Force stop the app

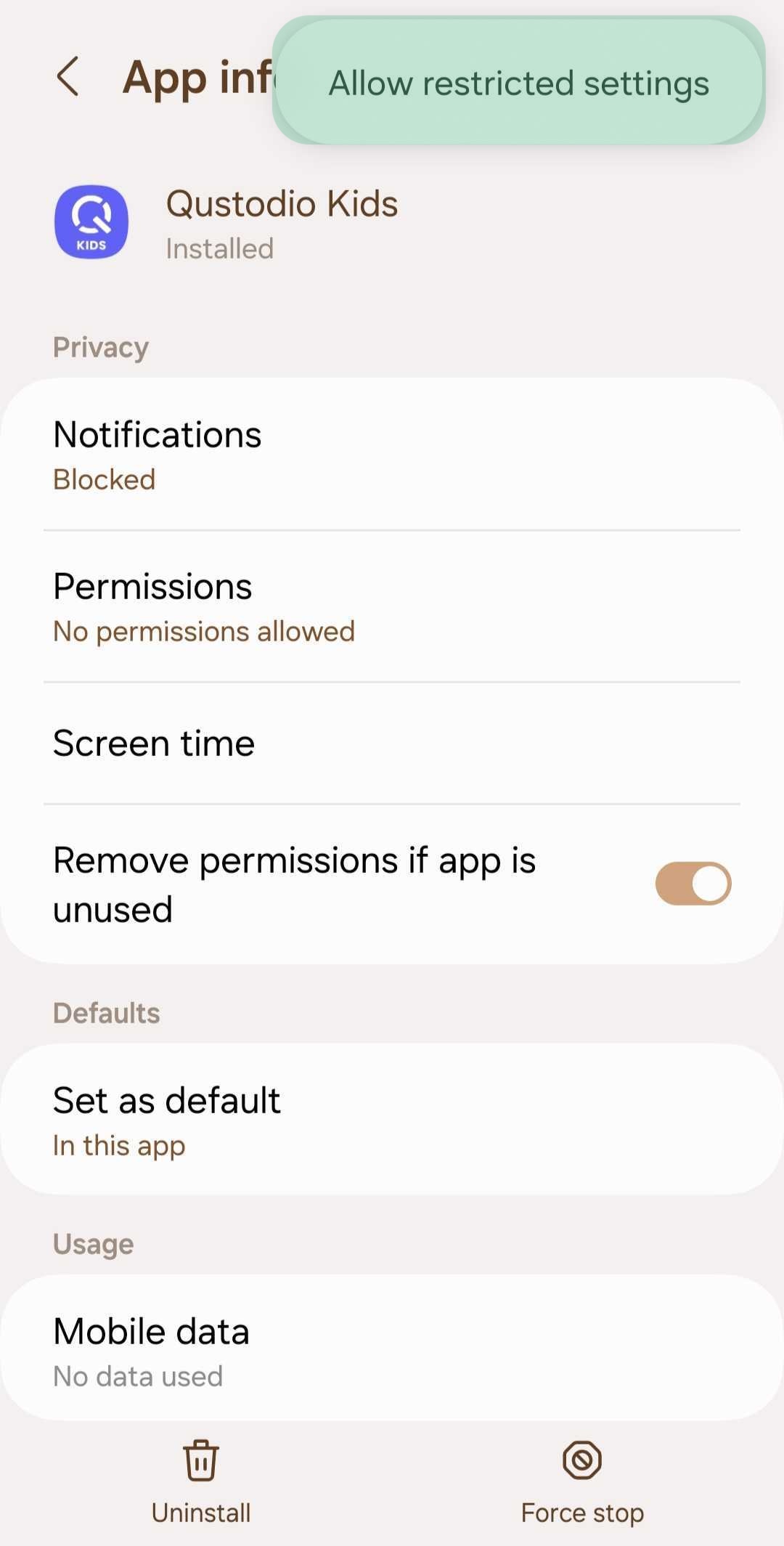581,1483
